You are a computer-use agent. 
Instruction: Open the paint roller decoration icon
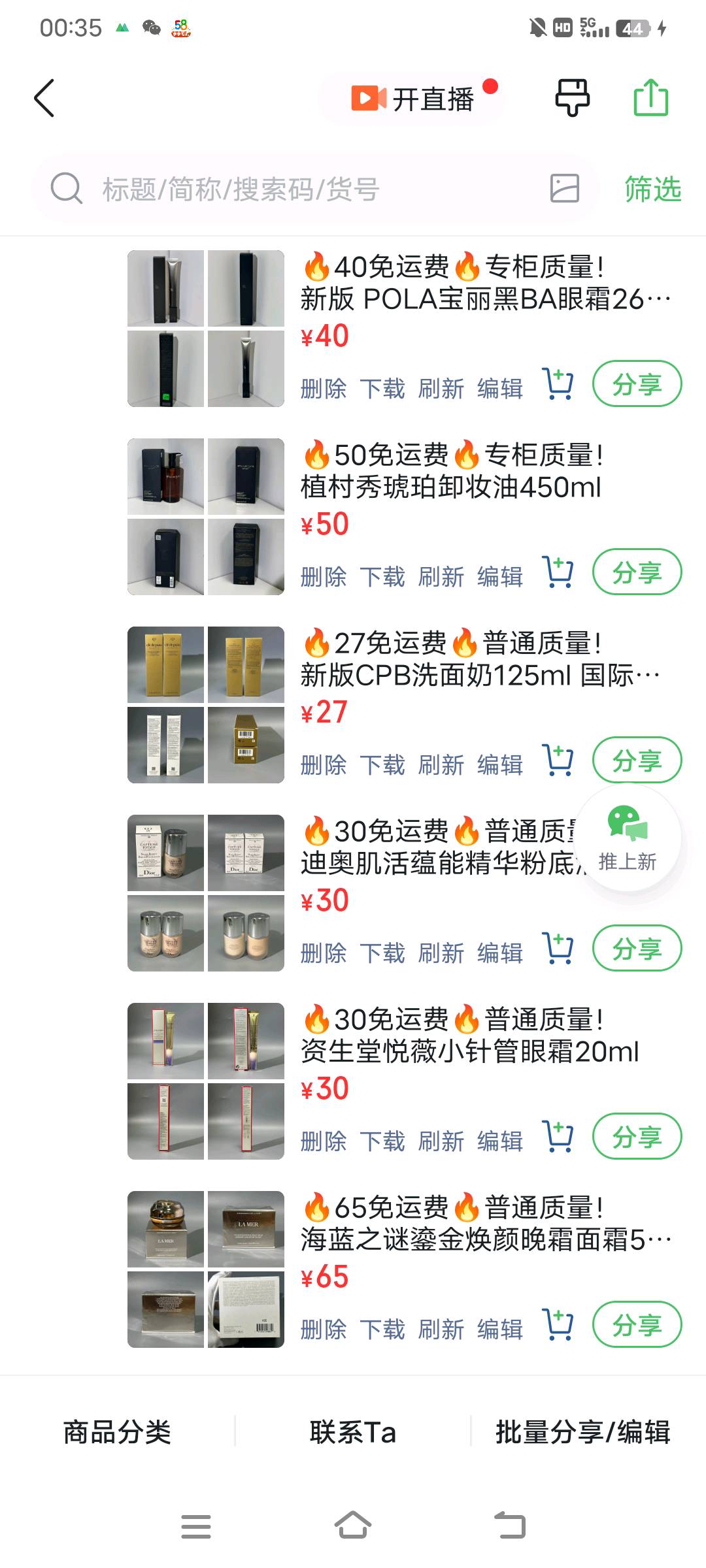pos(572,98)
